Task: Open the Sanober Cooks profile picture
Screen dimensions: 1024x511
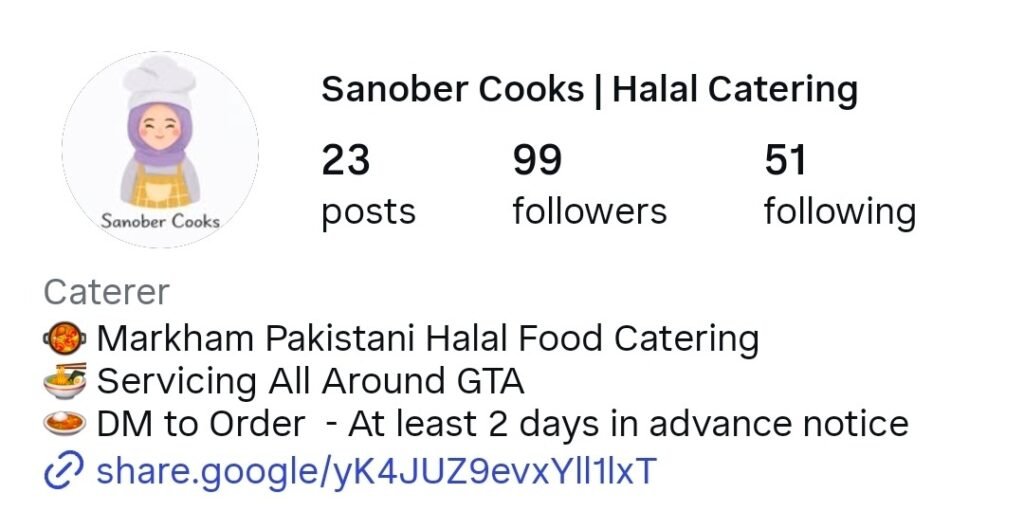Action: click(x=160, y=151)
